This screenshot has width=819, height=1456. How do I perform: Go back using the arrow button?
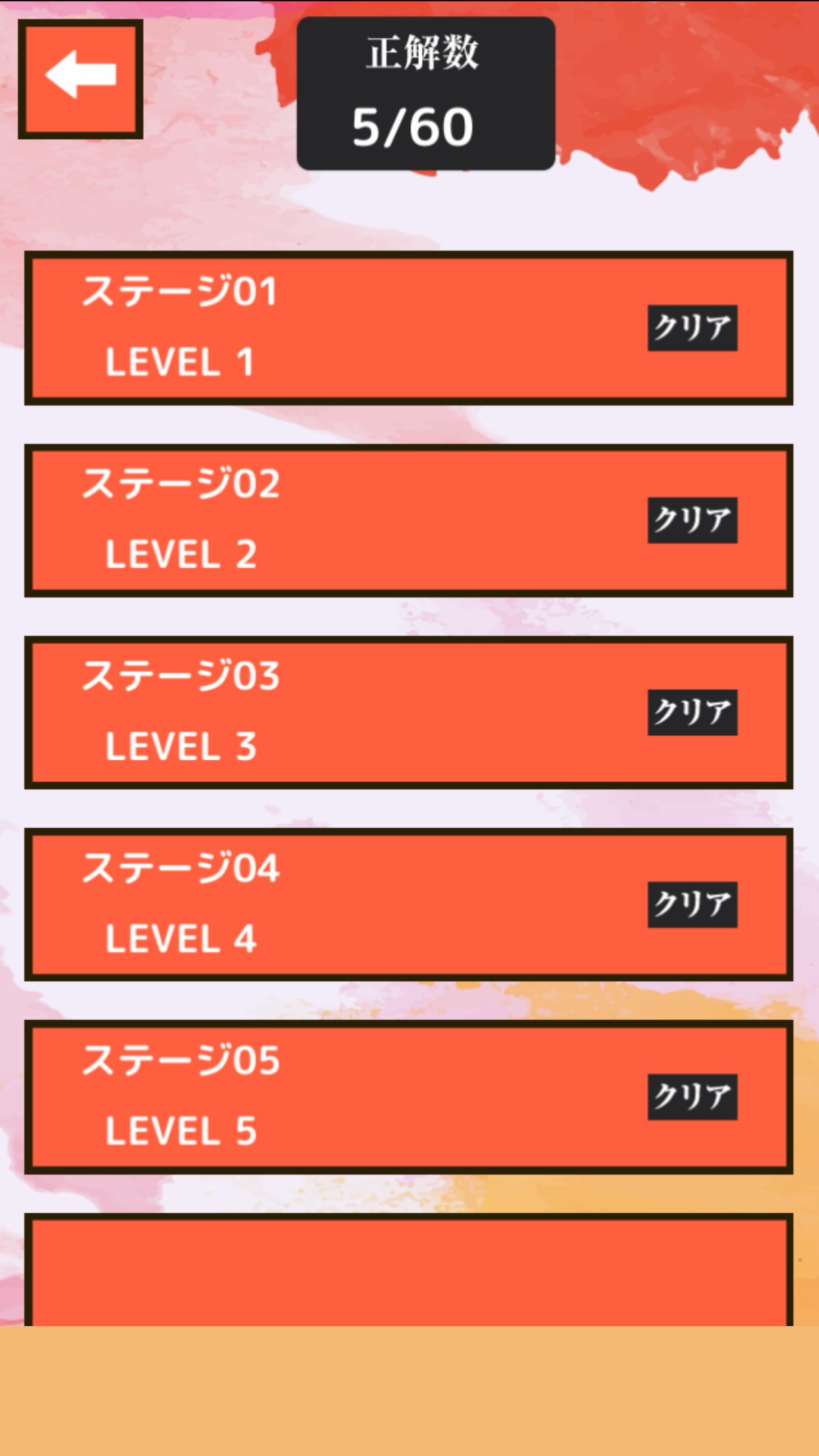(80, 79)
